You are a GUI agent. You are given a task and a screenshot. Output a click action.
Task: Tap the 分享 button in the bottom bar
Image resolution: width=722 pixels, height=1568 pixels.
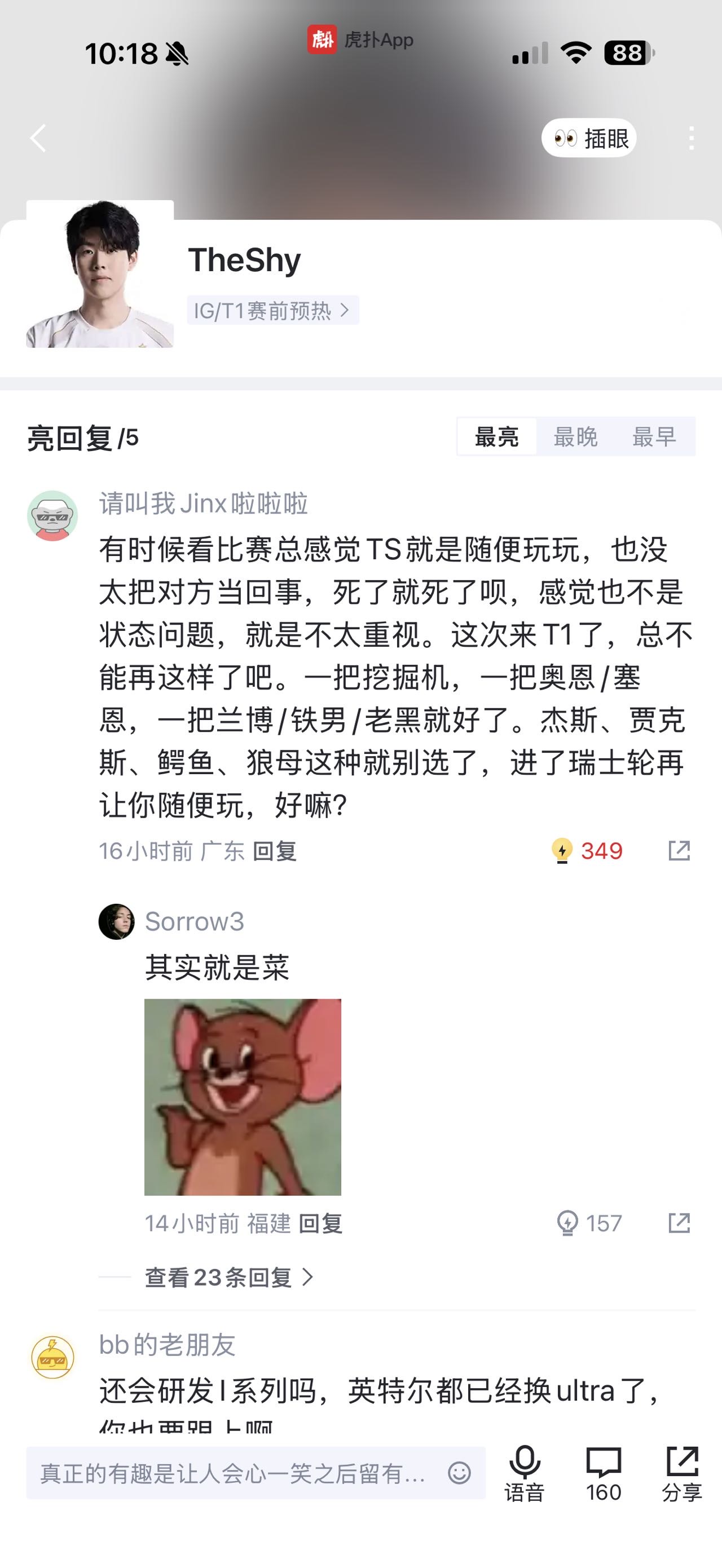(682, 1473)
